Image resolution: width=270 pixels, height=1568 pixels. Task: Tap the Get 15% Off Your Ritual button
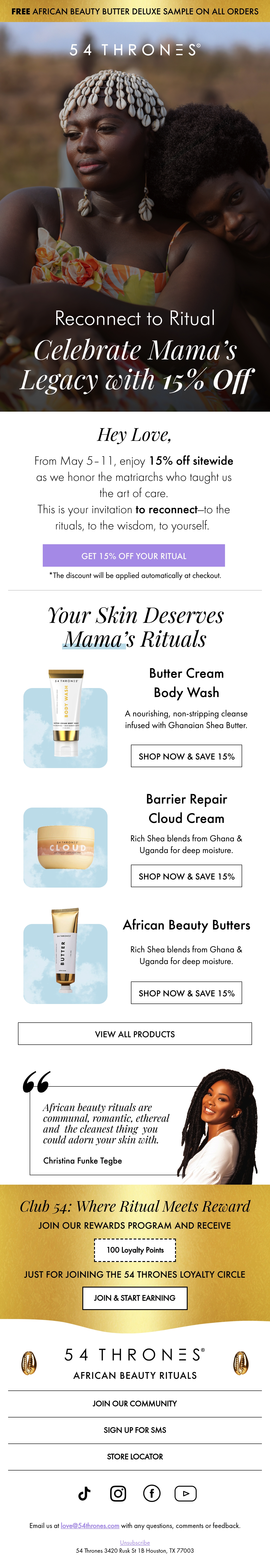[133, 555]
